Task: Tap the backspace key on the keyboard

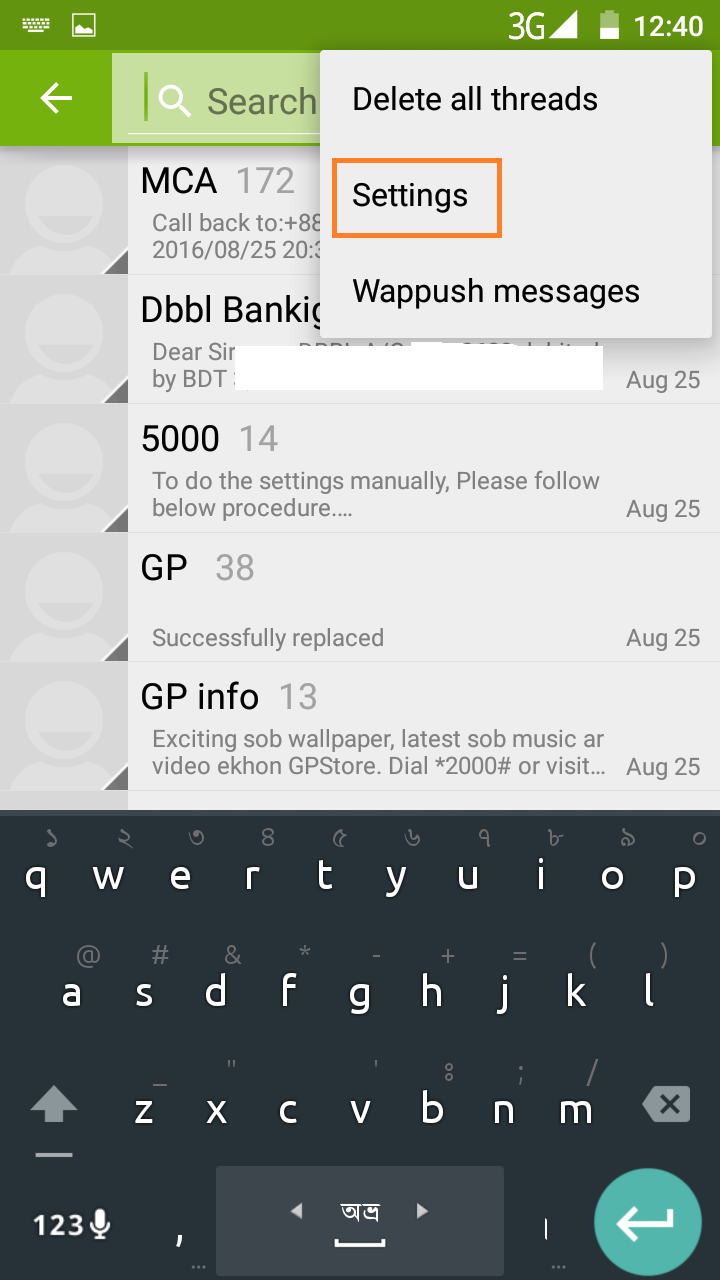Action: [664, 1104]
